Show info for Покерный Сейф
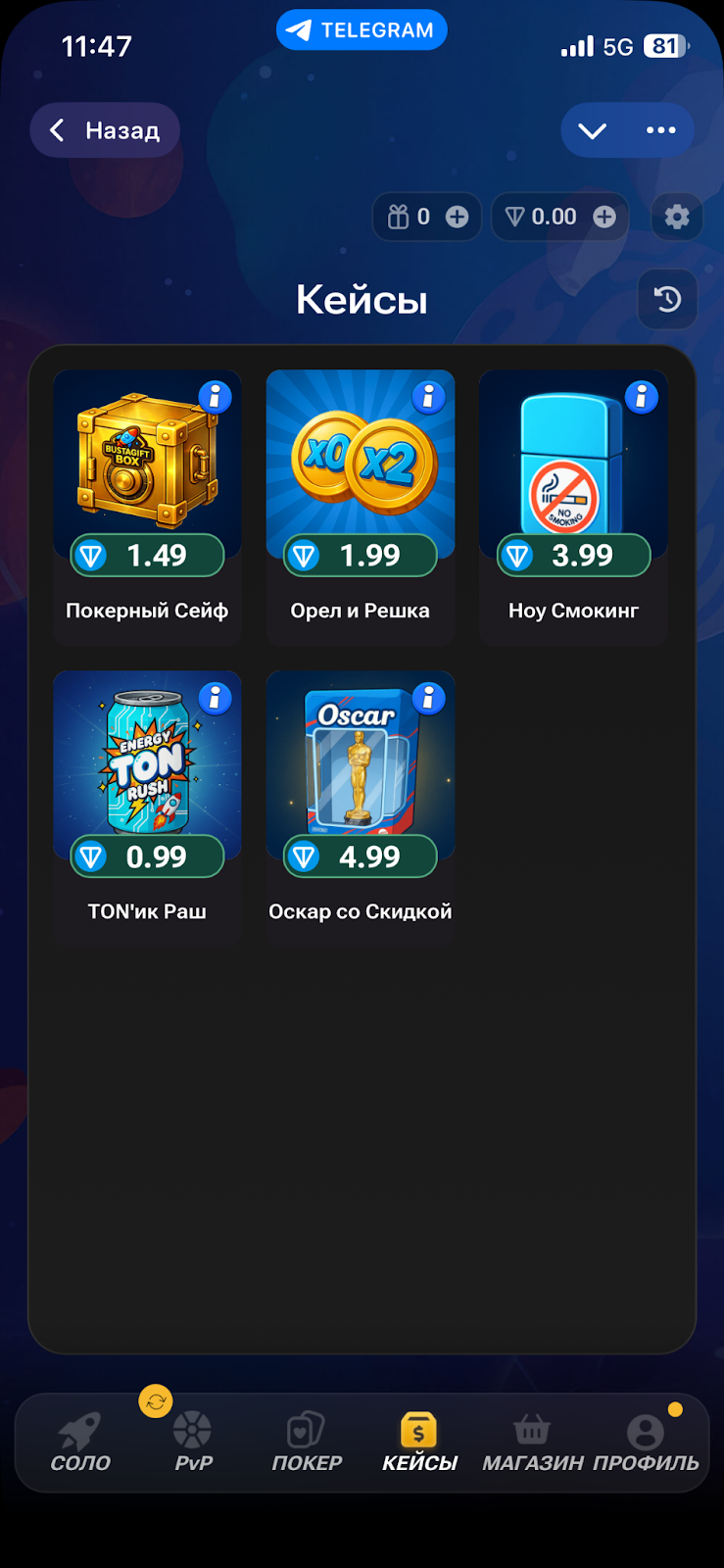The width and height of the screenshot is (724, 1568). click(215, 397)
